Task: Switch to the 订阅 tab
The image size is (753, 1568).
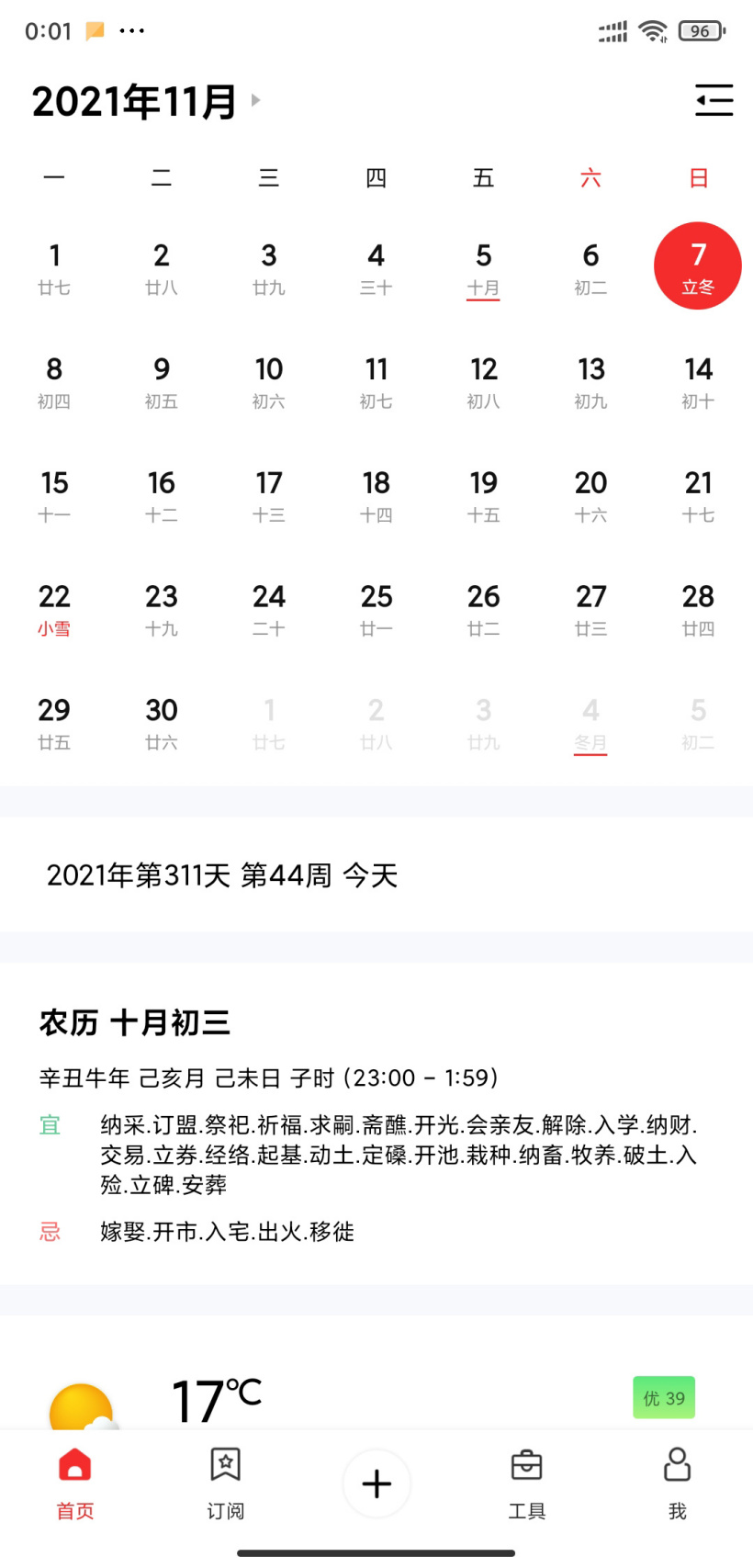Action: tap(225, 1483)
